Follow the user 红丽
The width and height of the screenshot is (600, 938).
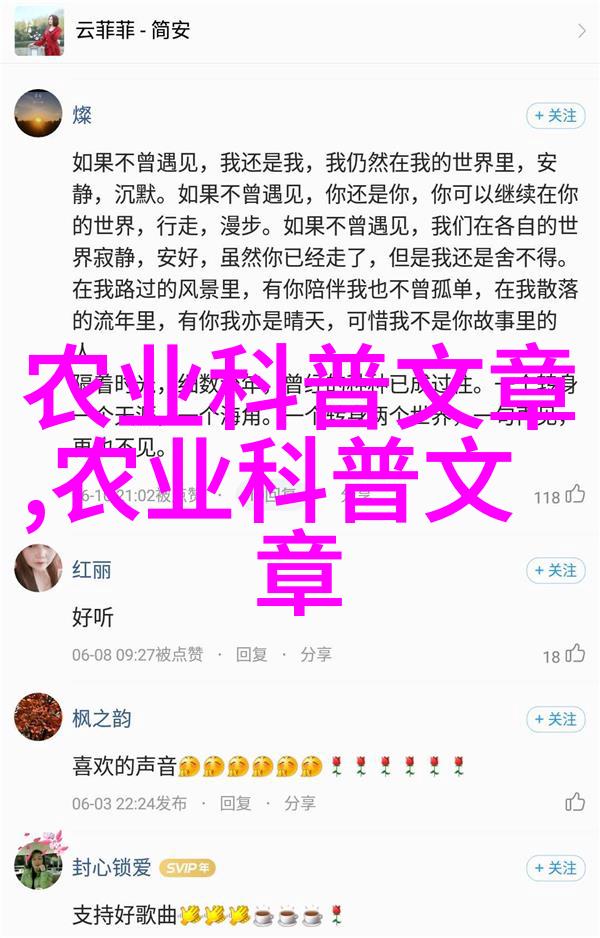[x=555, y=571]
